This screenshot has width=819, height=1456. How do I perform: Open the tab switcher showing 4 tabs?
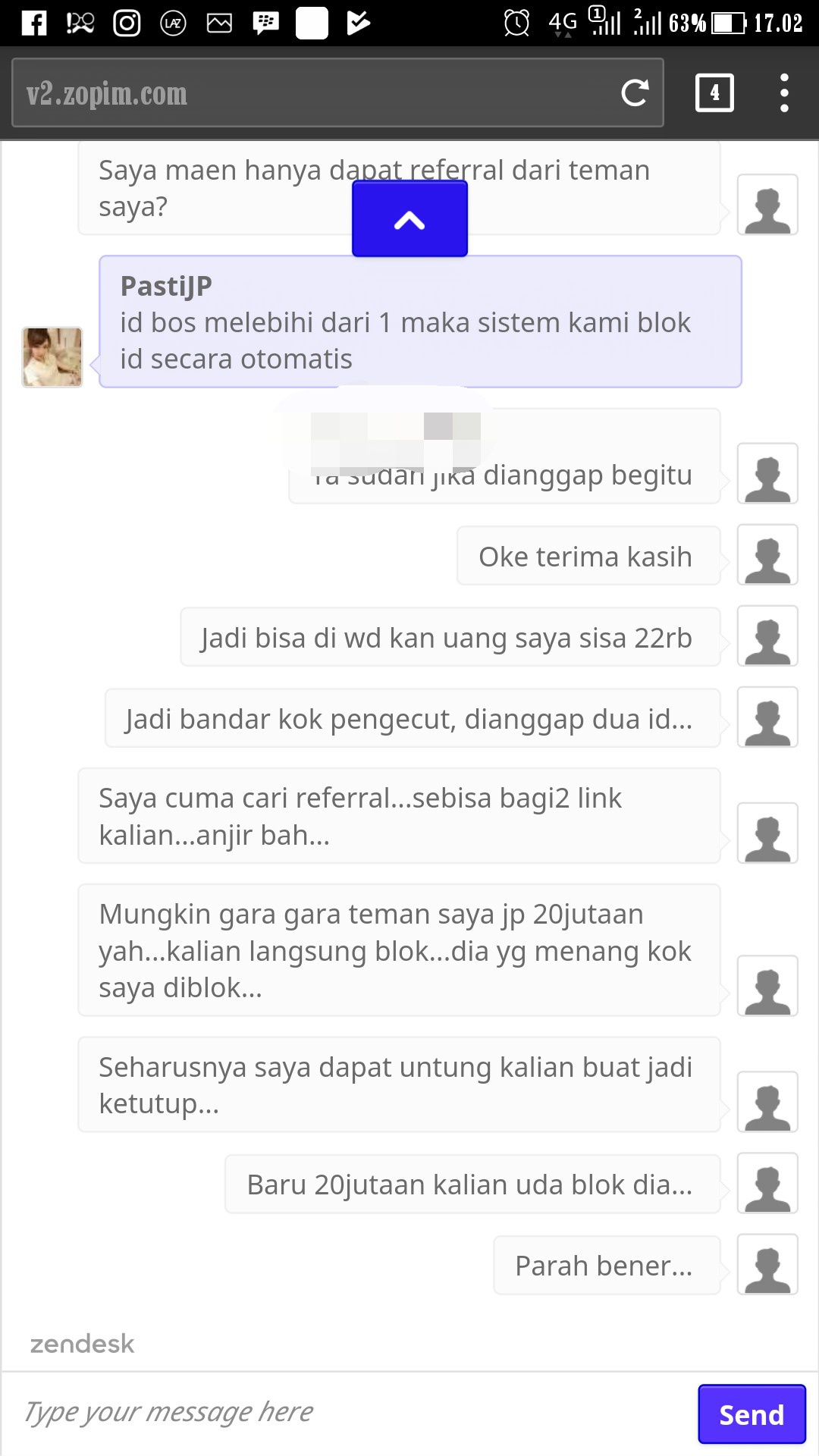pyautogui.click(x=714, y=93)
